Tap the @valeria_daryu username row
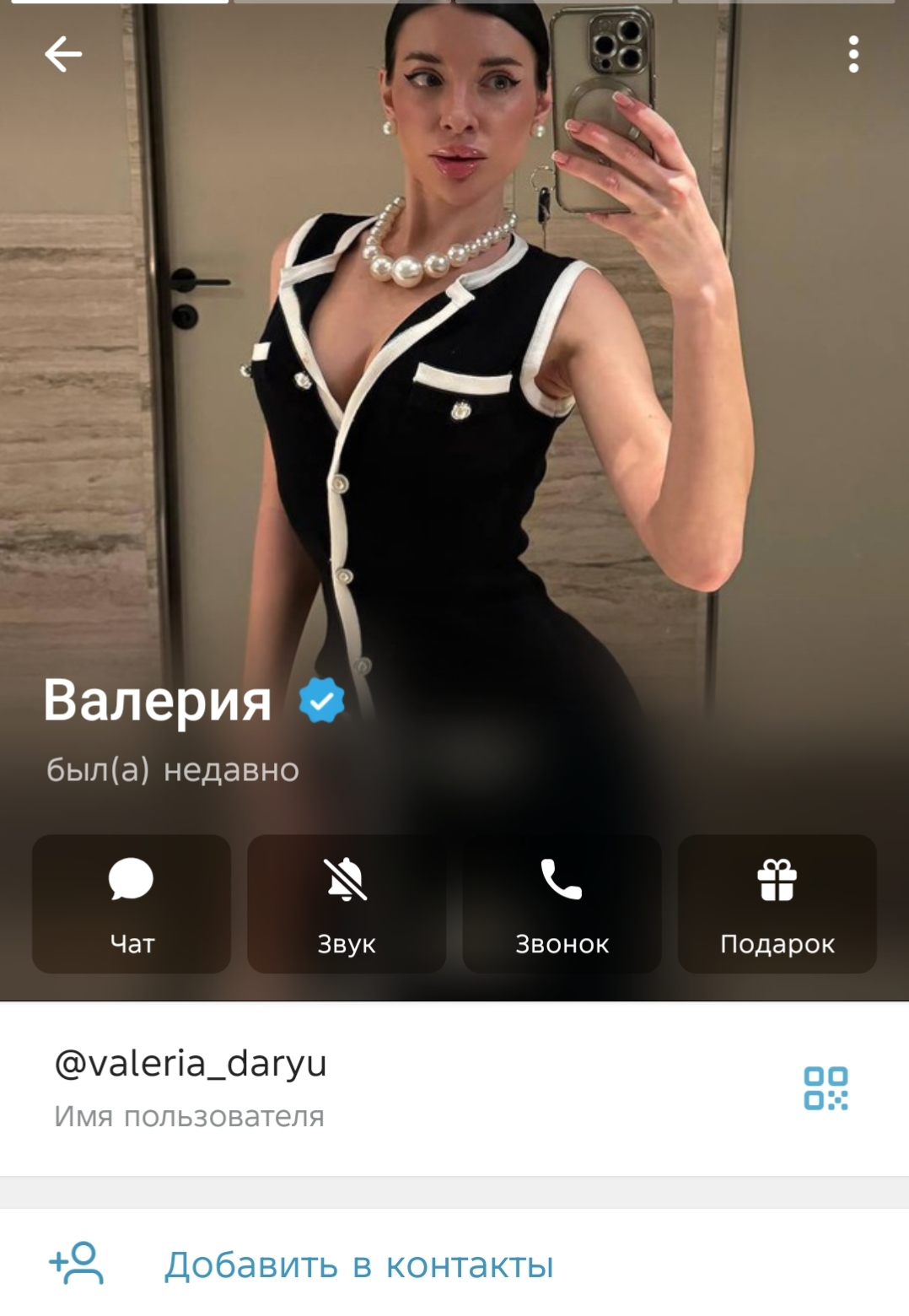This screenshot has width=909, height=1316. point(337,1087)
